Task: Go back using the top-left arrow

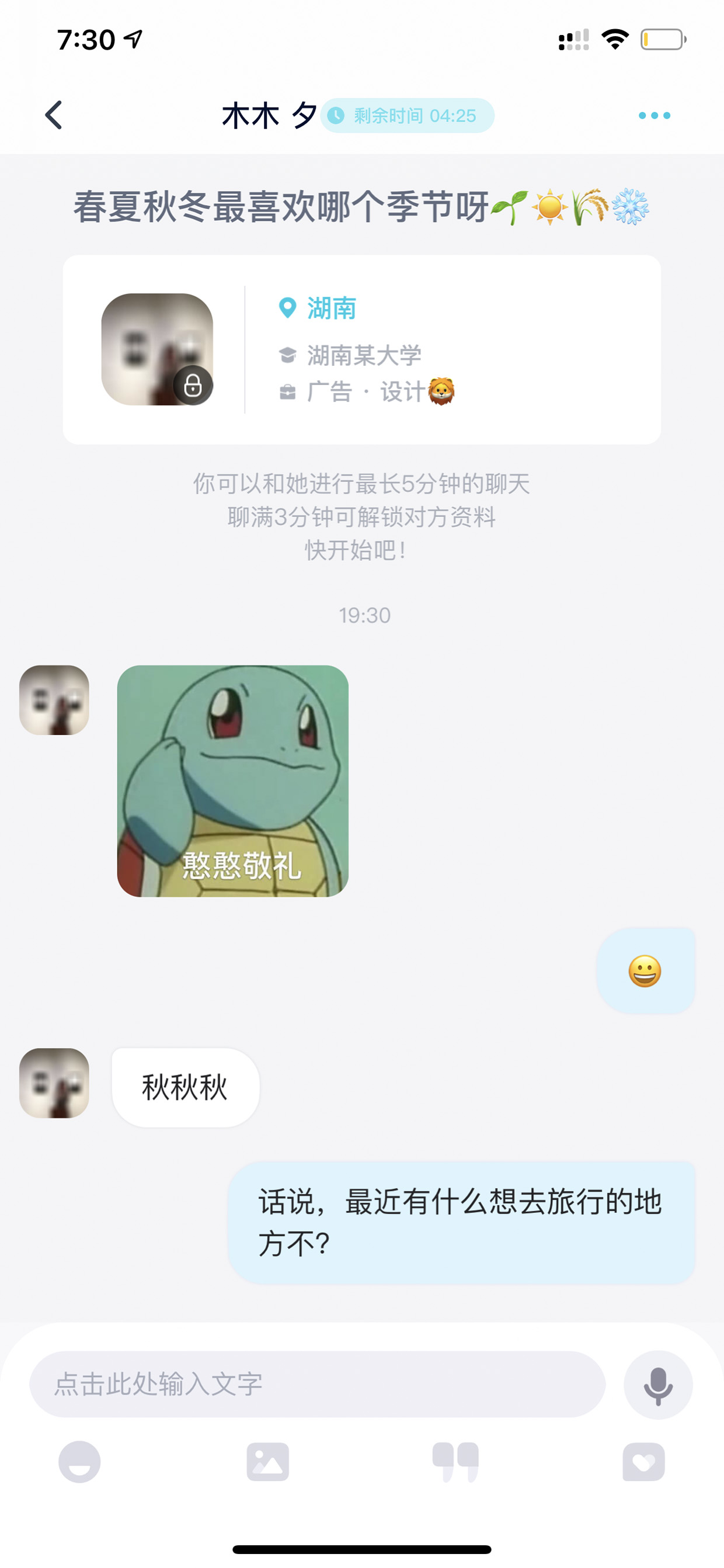Action: pyautogui.click(x=54, y=115)
